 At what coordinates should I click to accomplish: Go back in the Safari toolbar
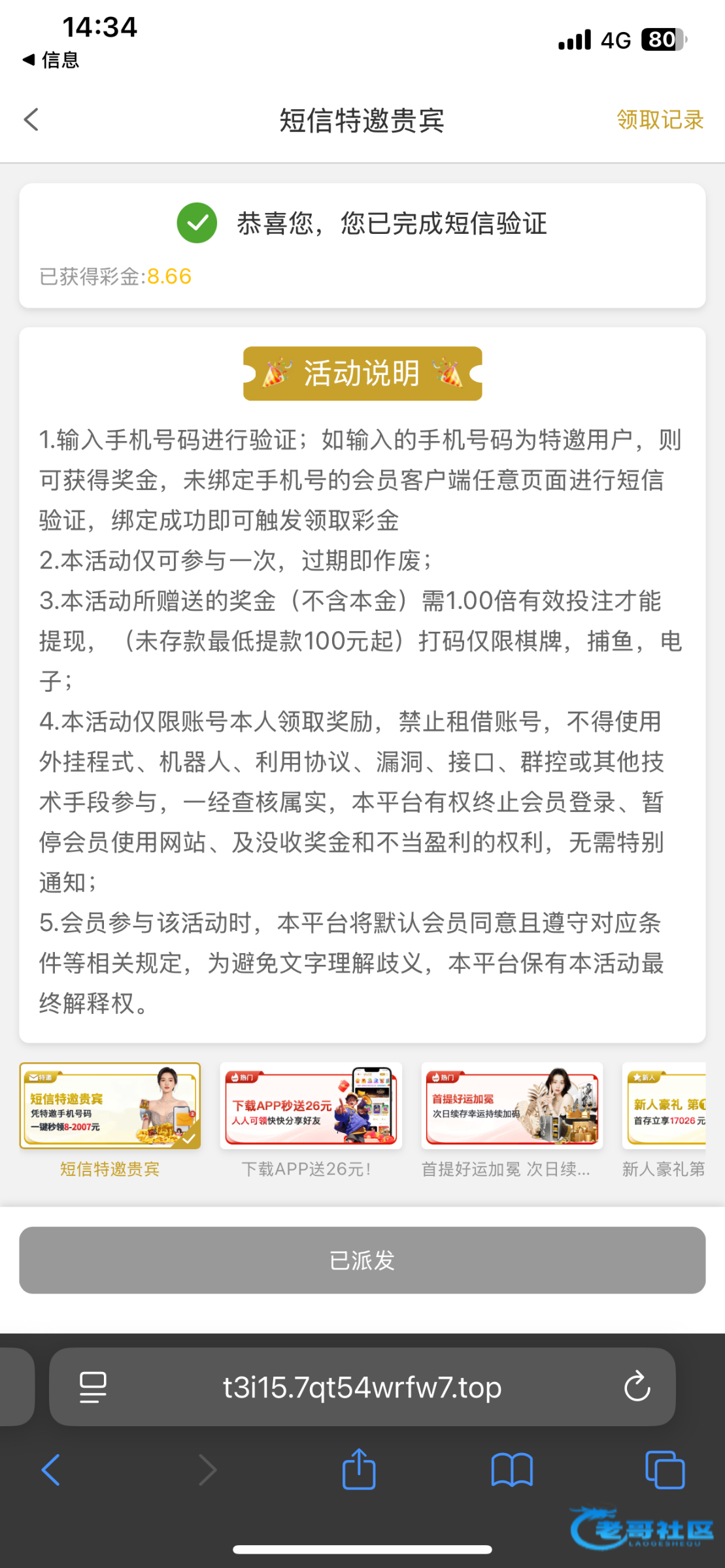(x=50, y=1470)
